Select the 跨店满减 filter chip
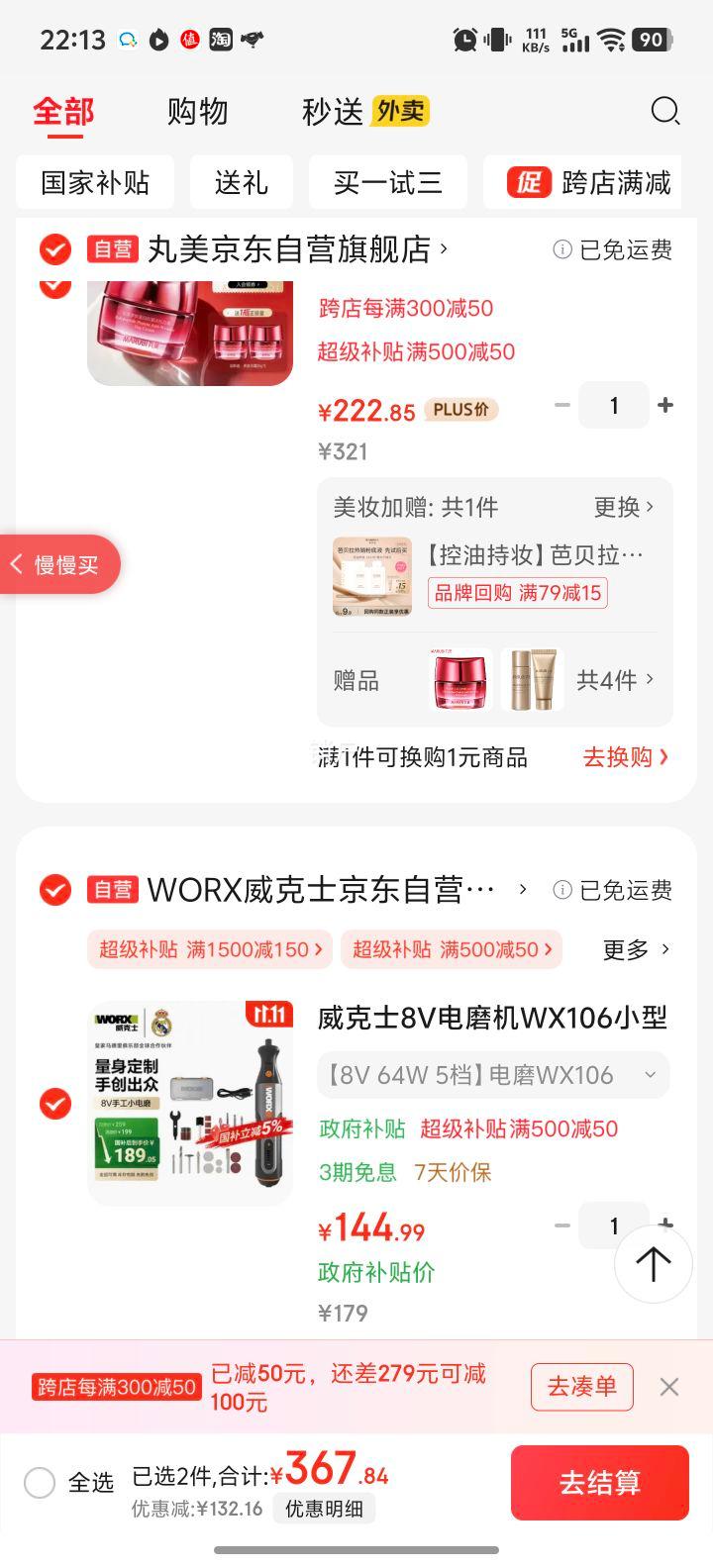Viewport: 713px width, 1568px height. [590, 182]
